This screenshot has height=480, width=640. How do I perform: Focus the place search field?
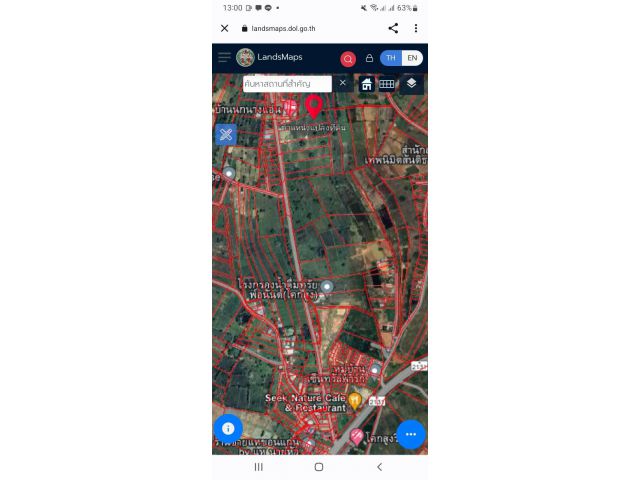coord(286,84)
